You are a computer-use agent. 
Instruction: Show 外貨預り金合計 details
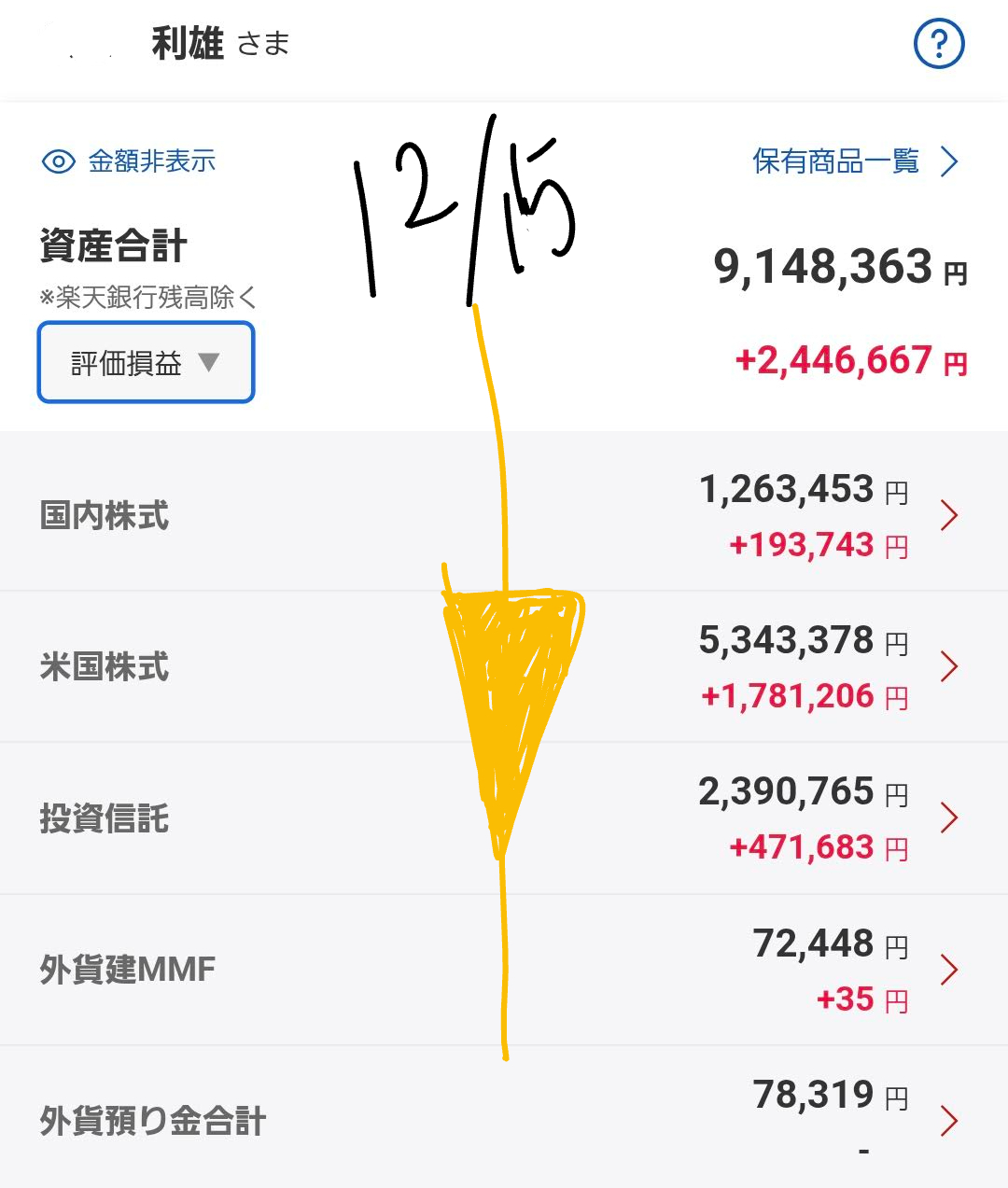504,1120
